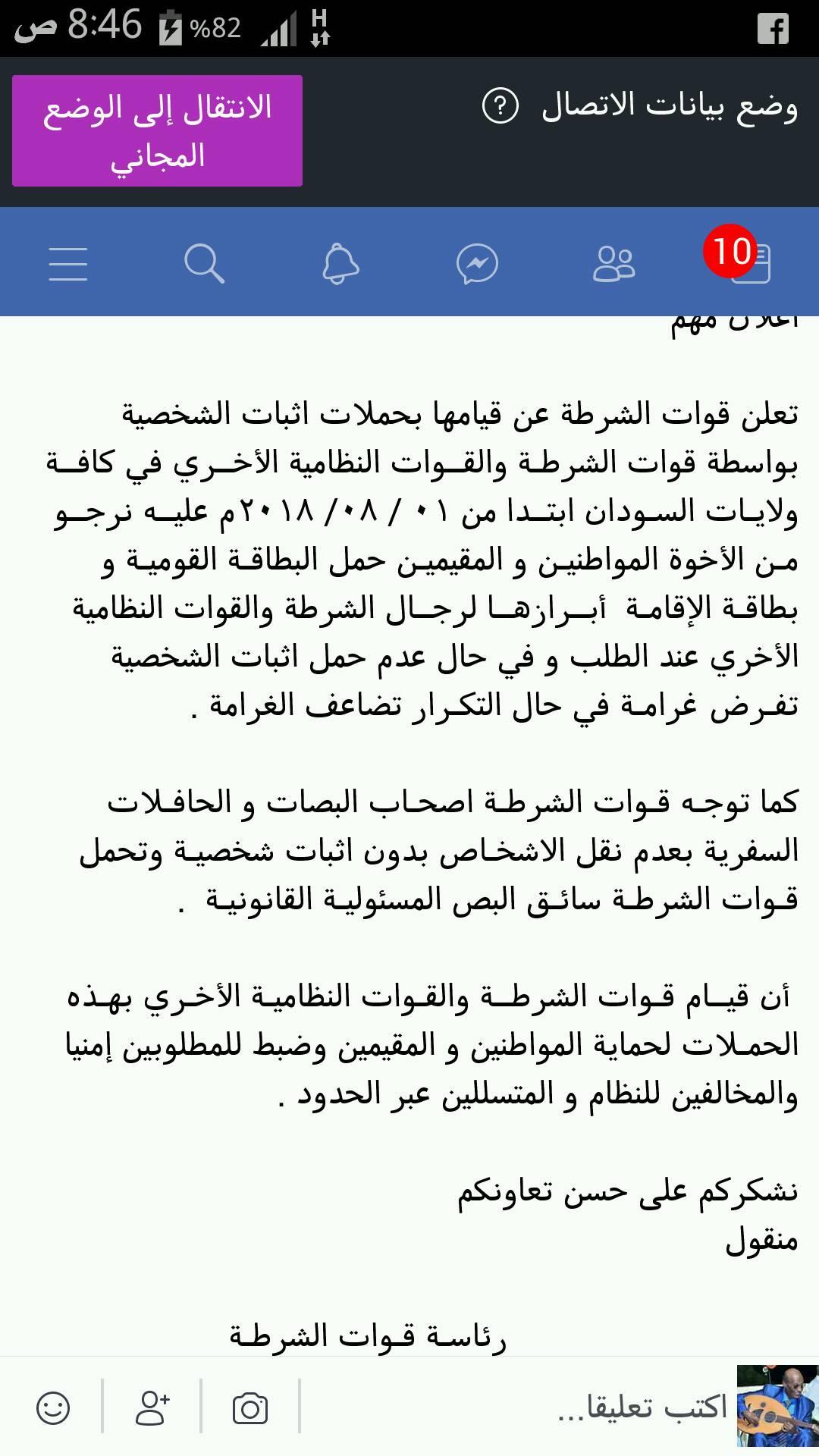This screenshot has height=1456, width=819.
Task: Open news feed with 10 badge
Action: pyautogui.click(x=743, y=258)
